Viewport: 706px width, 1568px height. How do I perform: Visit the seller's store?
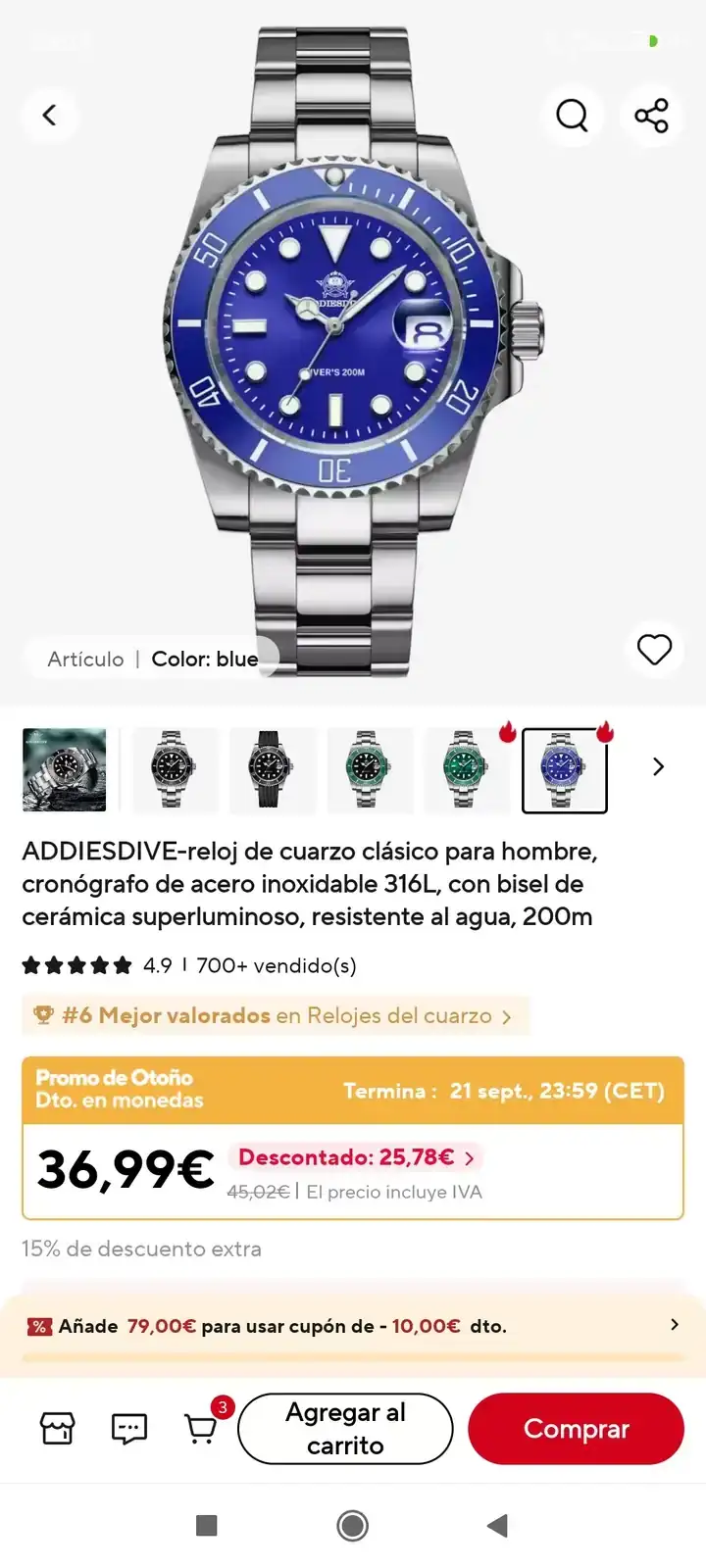[57, 1429]
